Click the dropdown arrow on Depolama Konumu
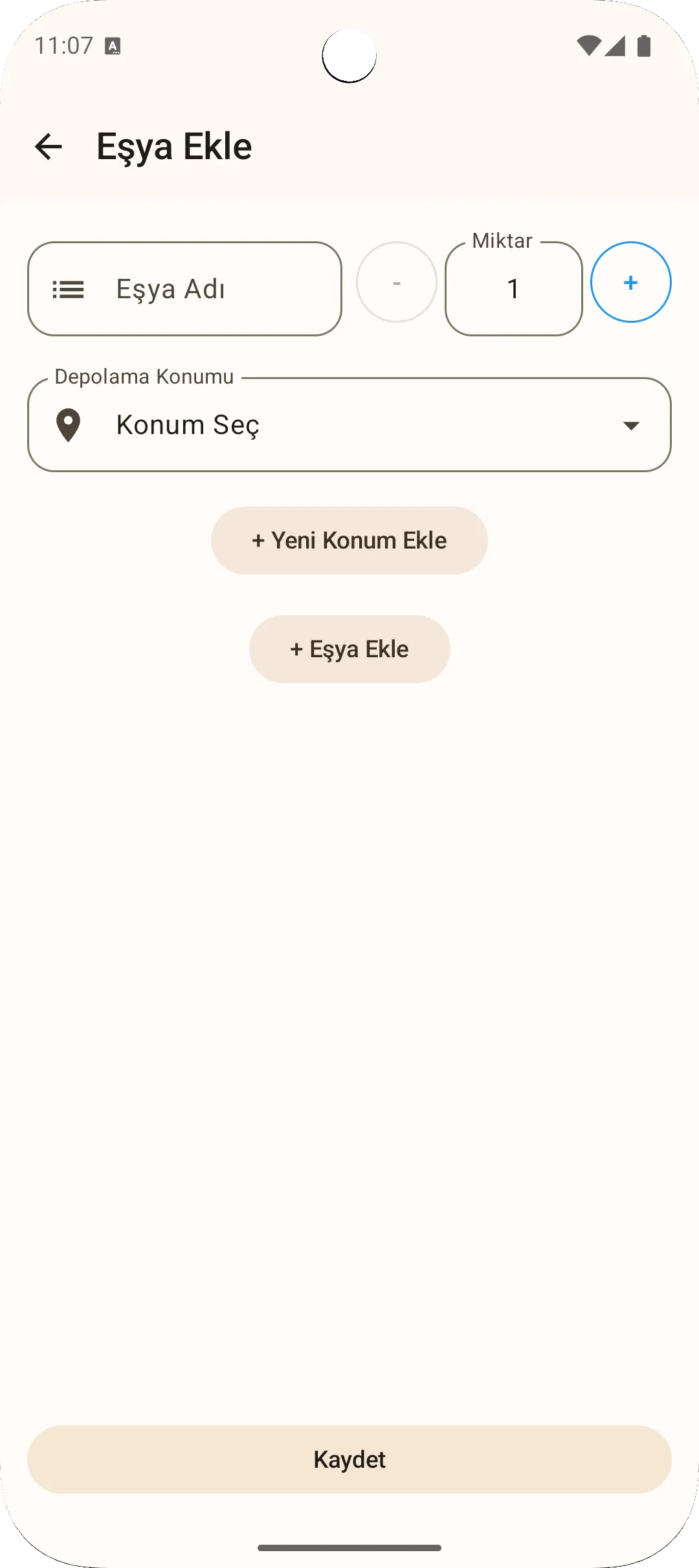The height and width of the screenshot is (1568, 699). point(630,424)
